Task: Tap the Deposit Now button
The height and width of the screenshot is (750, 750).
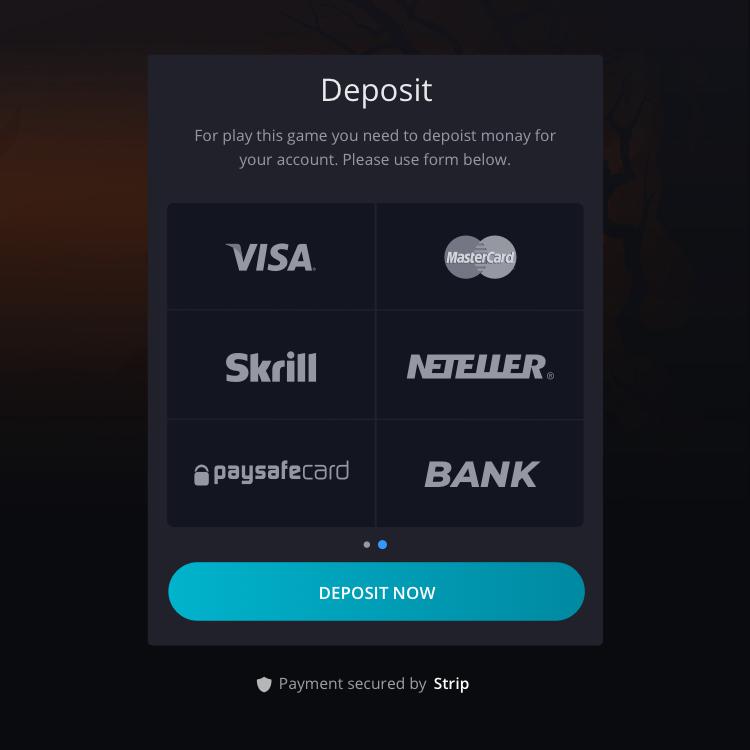Action: click(376, 592)
